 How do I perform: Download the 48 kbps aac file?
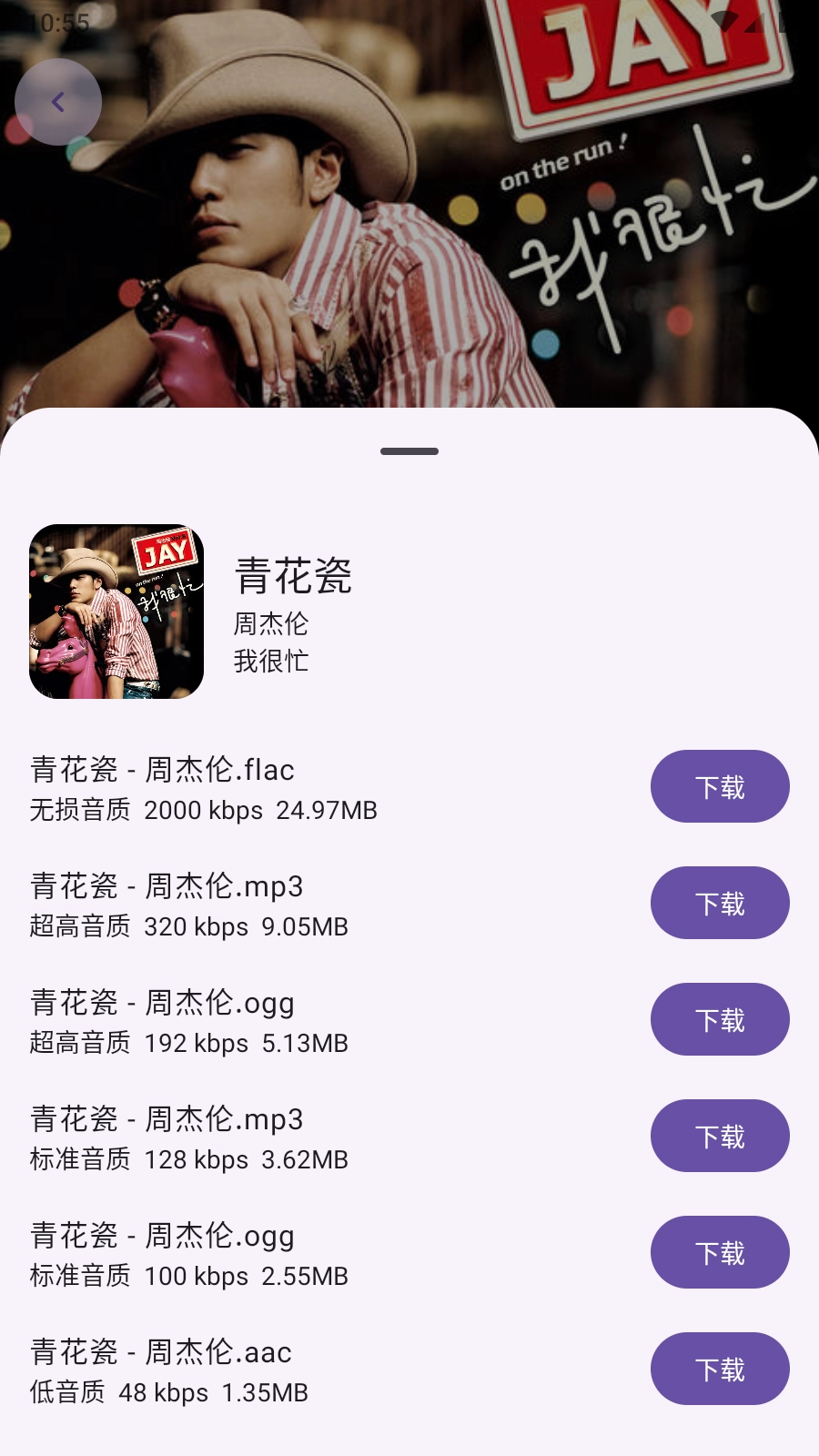[x=720, y=1369]
